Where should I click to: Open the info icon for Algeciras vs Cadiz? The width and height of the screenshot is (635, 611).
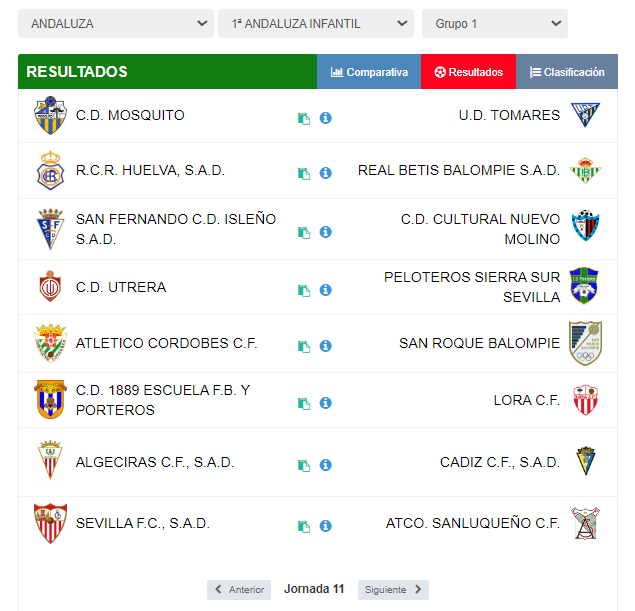pos(325,465)
